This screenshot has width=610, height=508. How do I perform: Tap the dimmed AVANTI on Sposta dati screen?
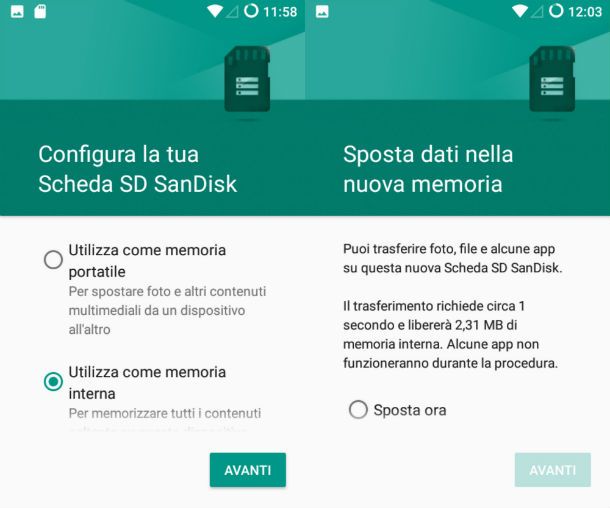552,470
